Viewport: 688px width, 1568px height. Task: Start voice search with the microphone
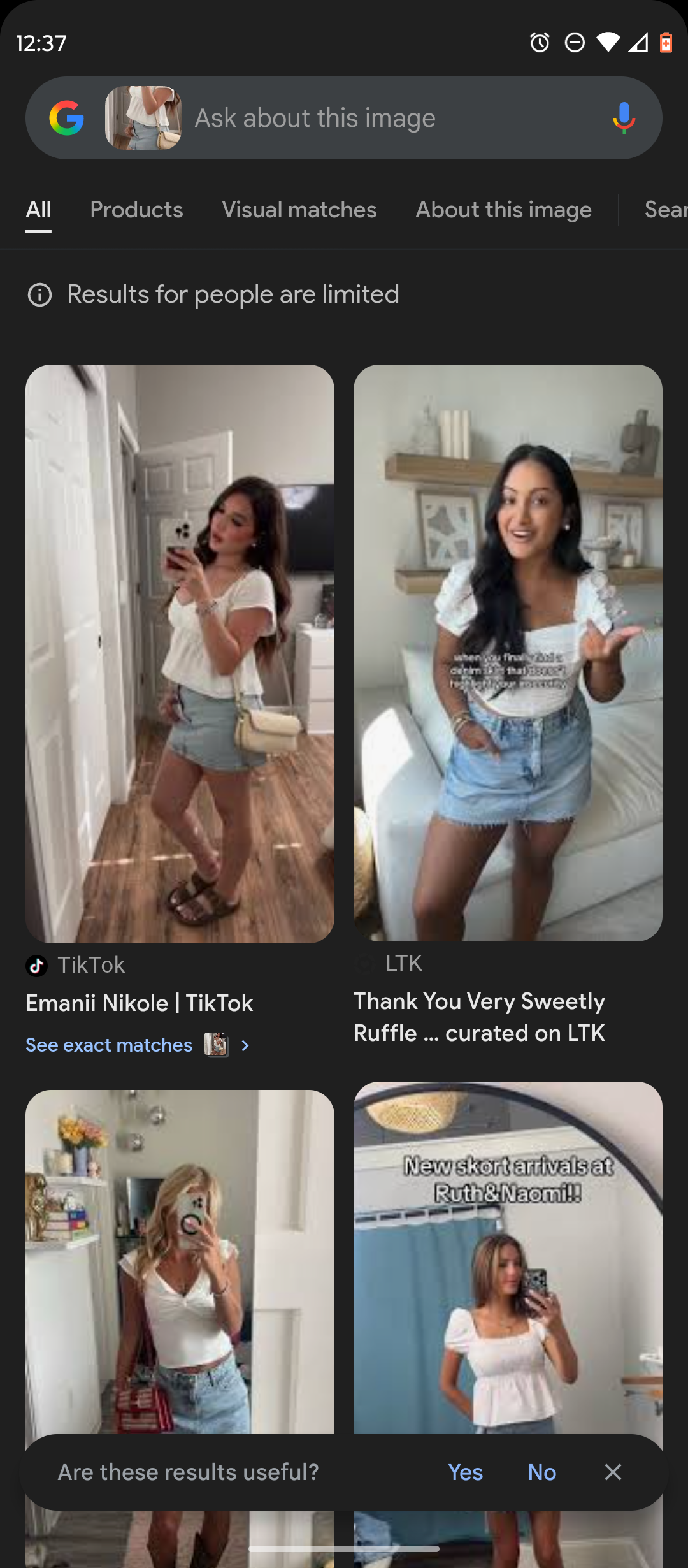pos(624,118)
